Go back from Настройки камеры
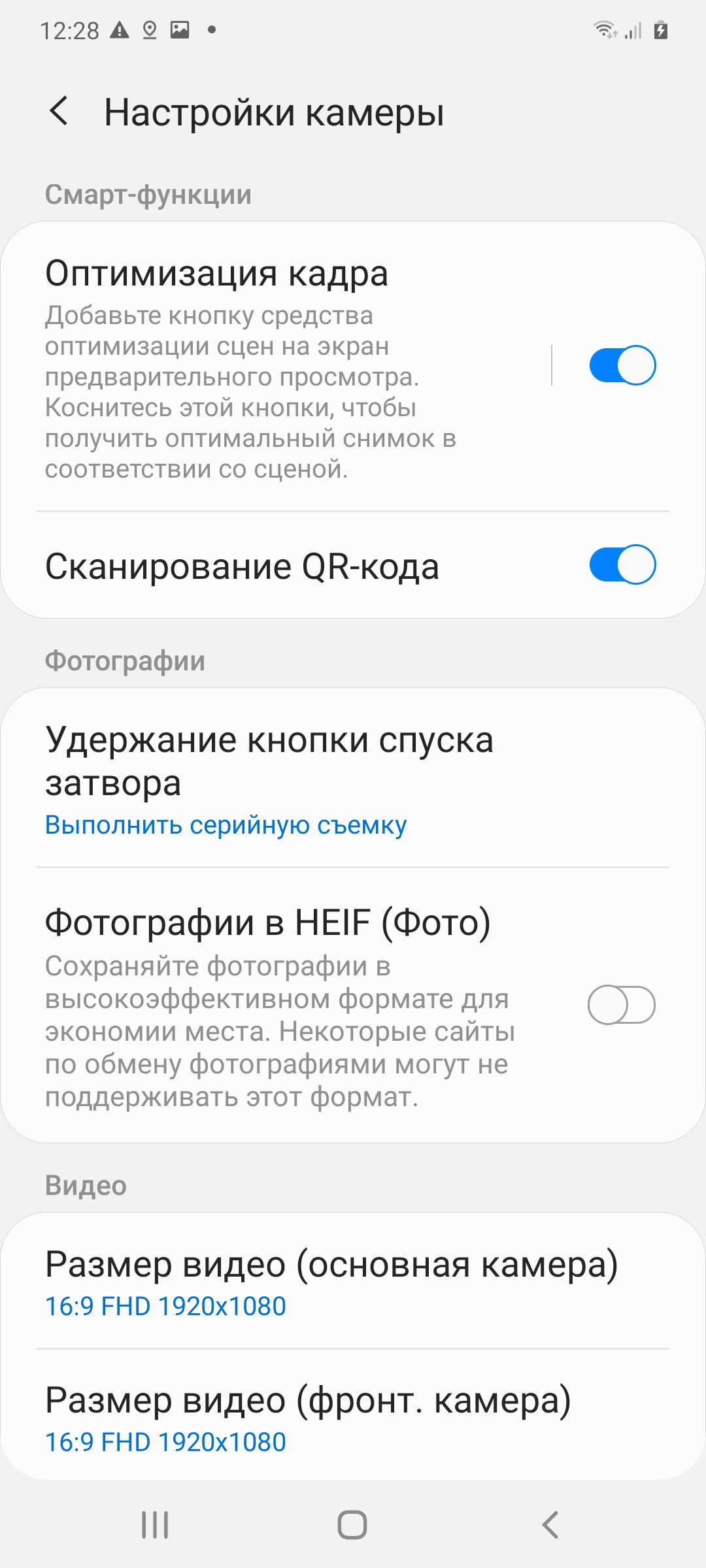Screen dimensions: 706x1568 [x=59, y=111]
